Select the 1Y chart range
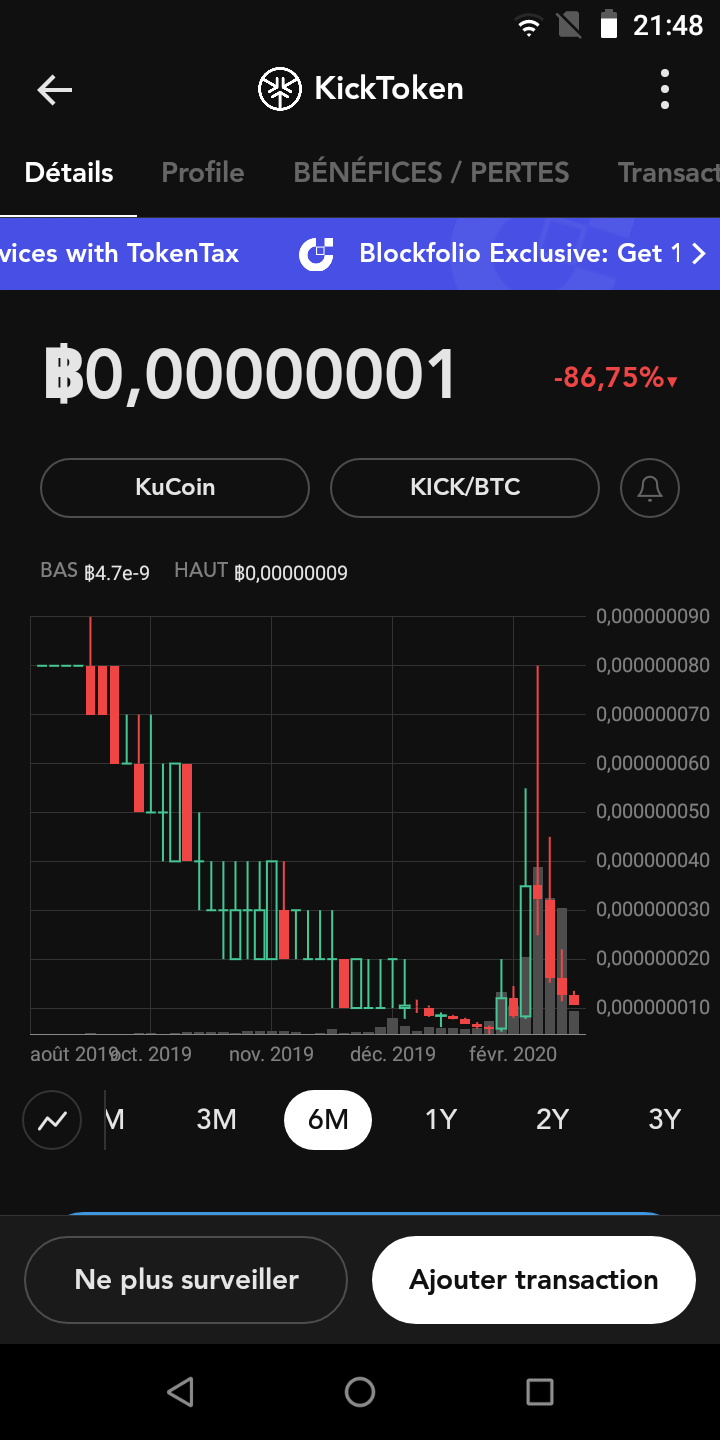Image resolution: width=720 pixels, height=1440 pixels. (440, 1120)
